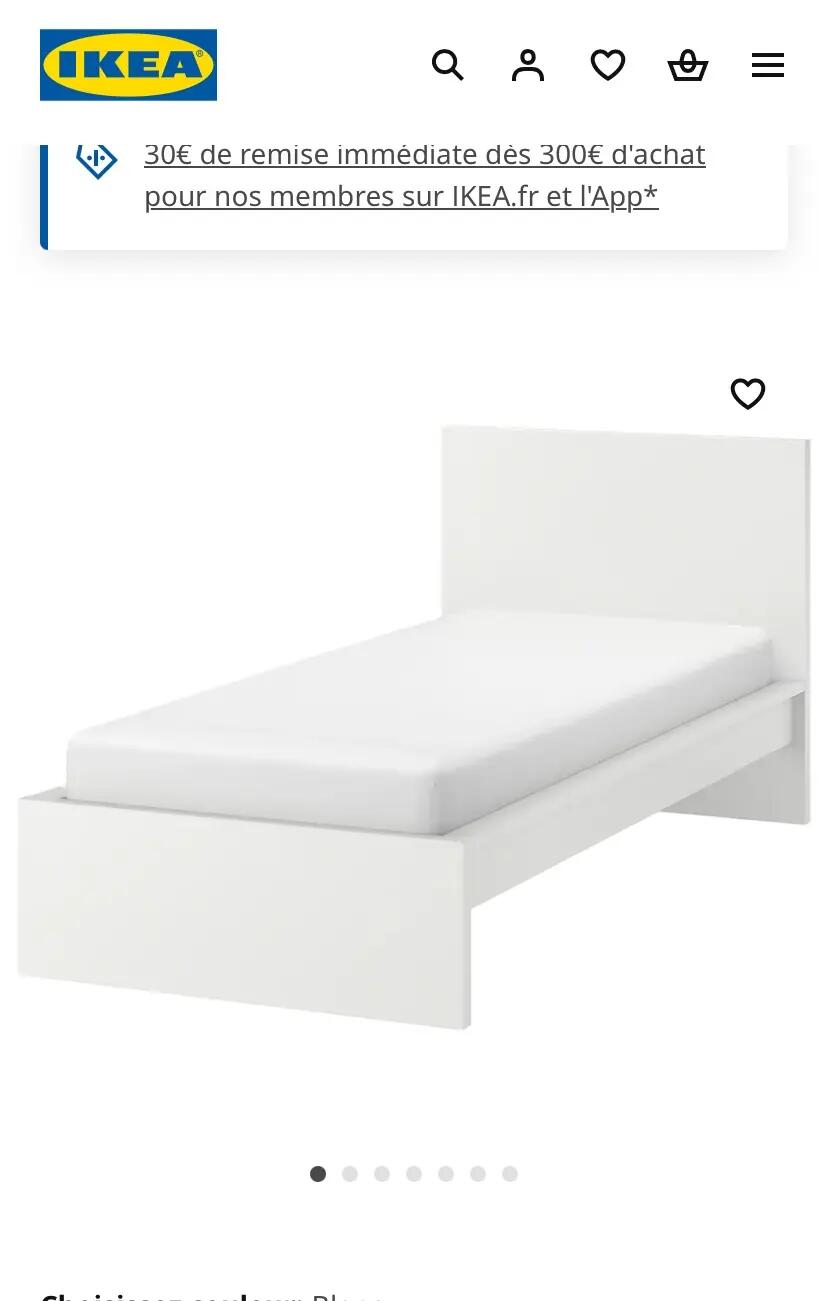Viewport: 828px width, 1301px height.
Task: Jump to the second product image dot
Action: coord(350,1174)
